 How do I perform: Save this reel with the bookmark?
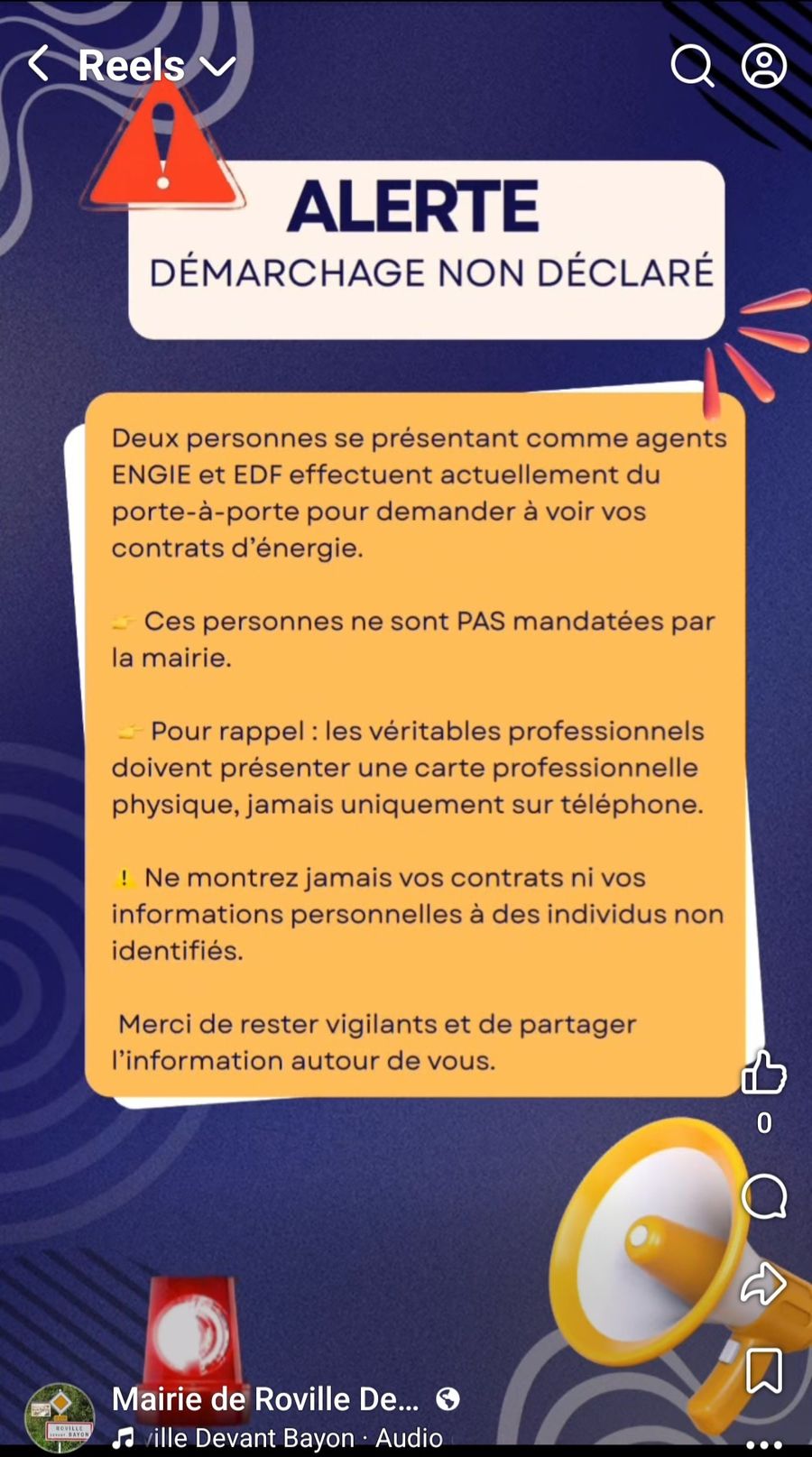click(x=763, y=1370)
